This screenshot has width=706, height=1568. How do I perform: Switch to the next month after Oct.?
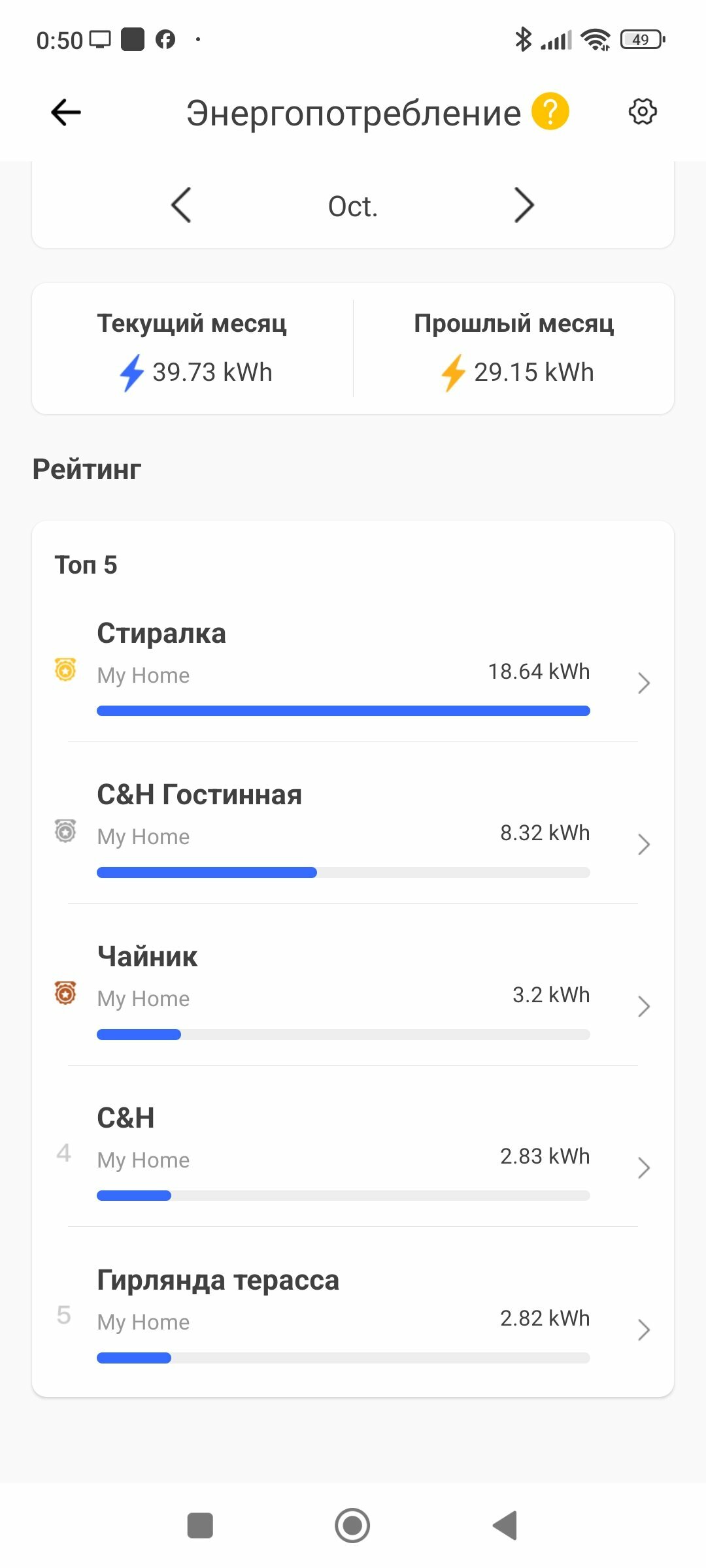pos(524,205)
